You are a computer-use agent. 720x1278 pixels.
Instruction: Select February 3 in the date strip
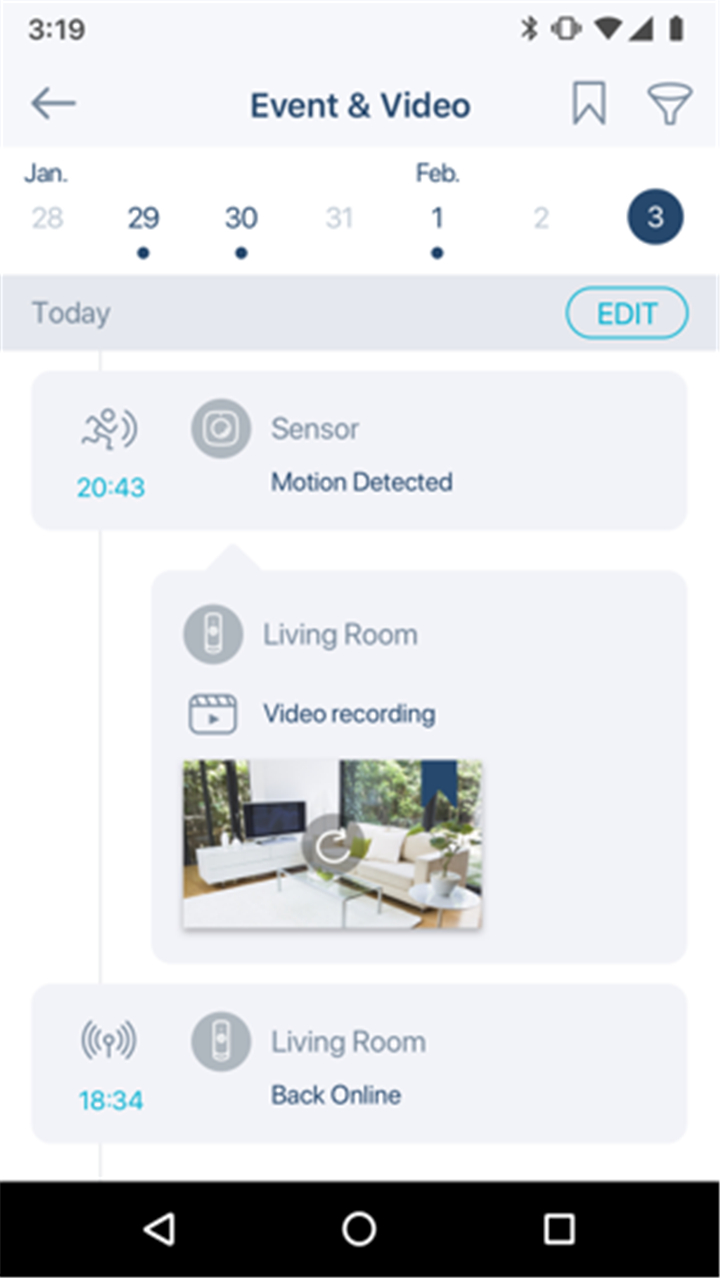click(x=655, y=218)
